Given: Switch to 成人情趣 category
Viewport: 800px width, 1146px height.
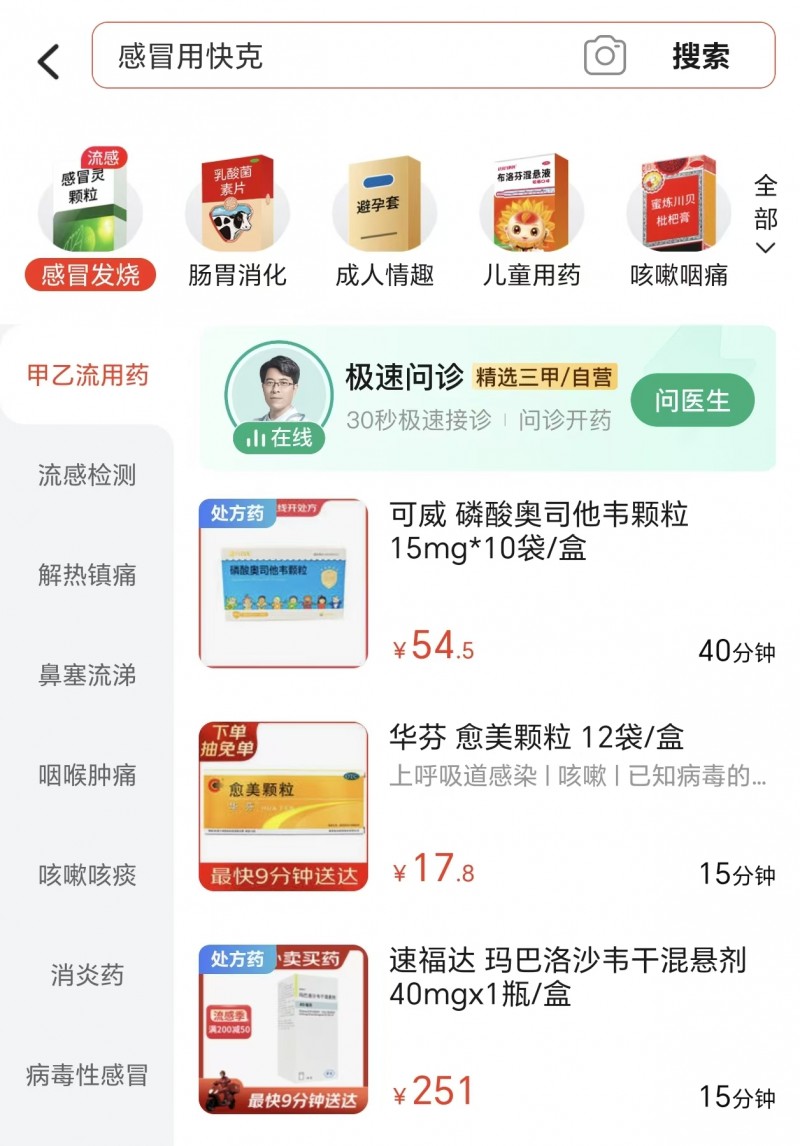Looking at the screenshot, I should coord(385,222).
